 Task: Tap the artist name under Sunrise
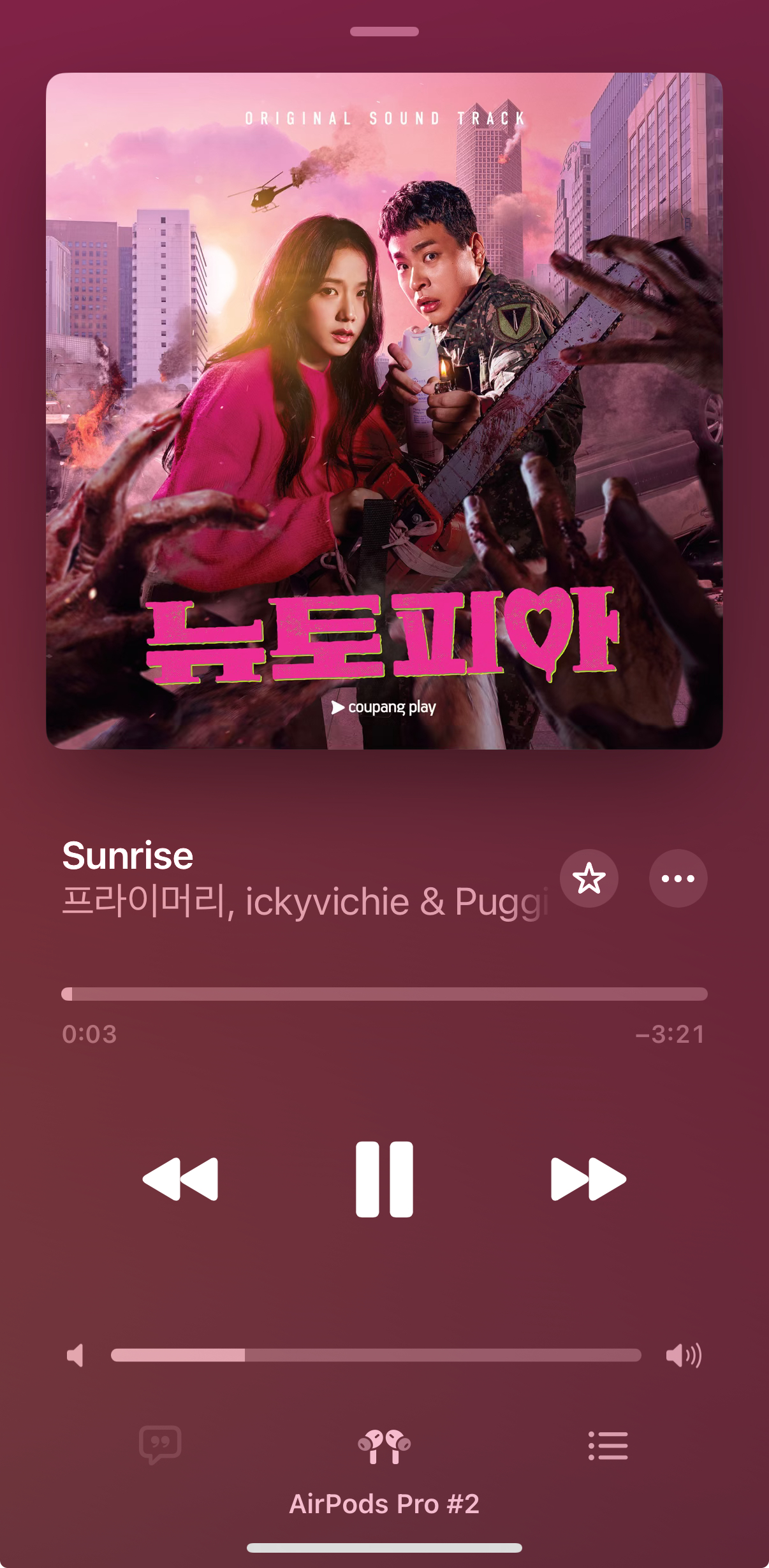coord(305,902)
